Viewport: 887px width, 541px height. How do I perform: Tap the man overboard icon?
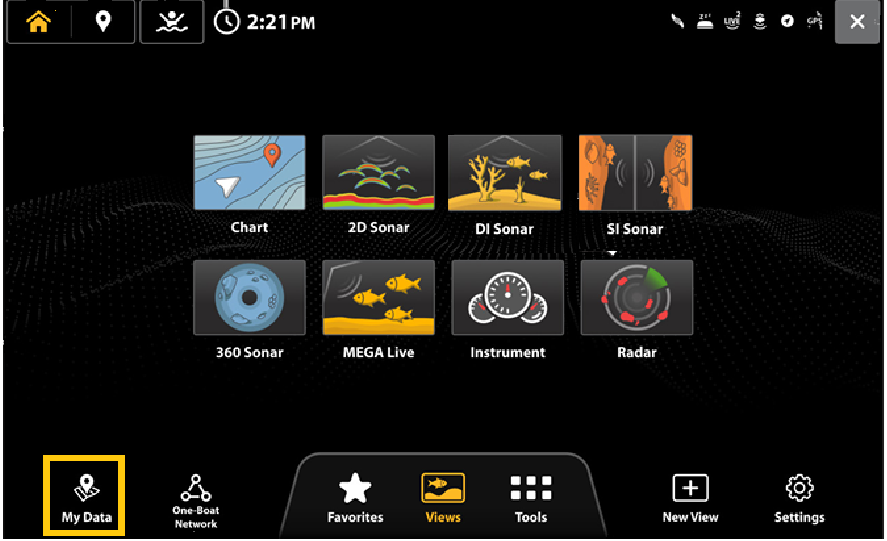pos(171,22)
